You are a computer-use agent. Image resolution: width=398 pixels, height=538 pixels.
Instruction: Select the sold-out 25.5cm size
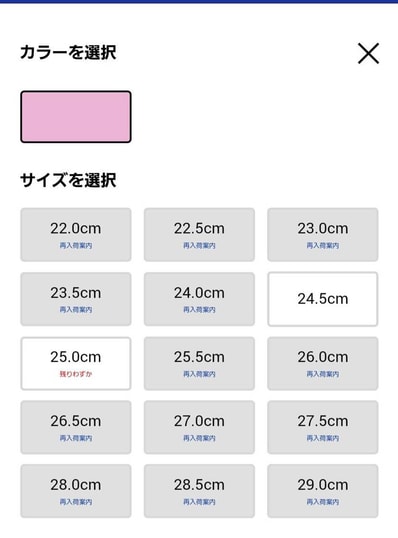point(199,363)
